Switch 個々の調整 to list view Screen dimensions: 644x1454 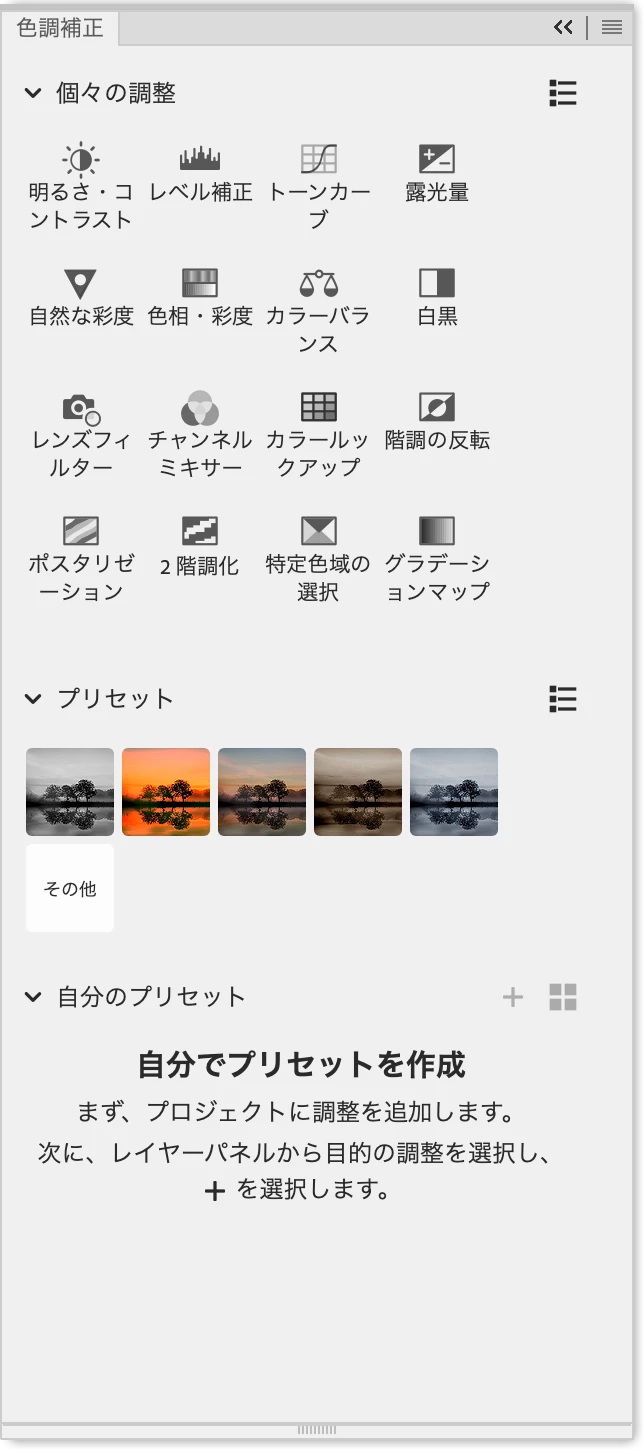tap(563, 93)
